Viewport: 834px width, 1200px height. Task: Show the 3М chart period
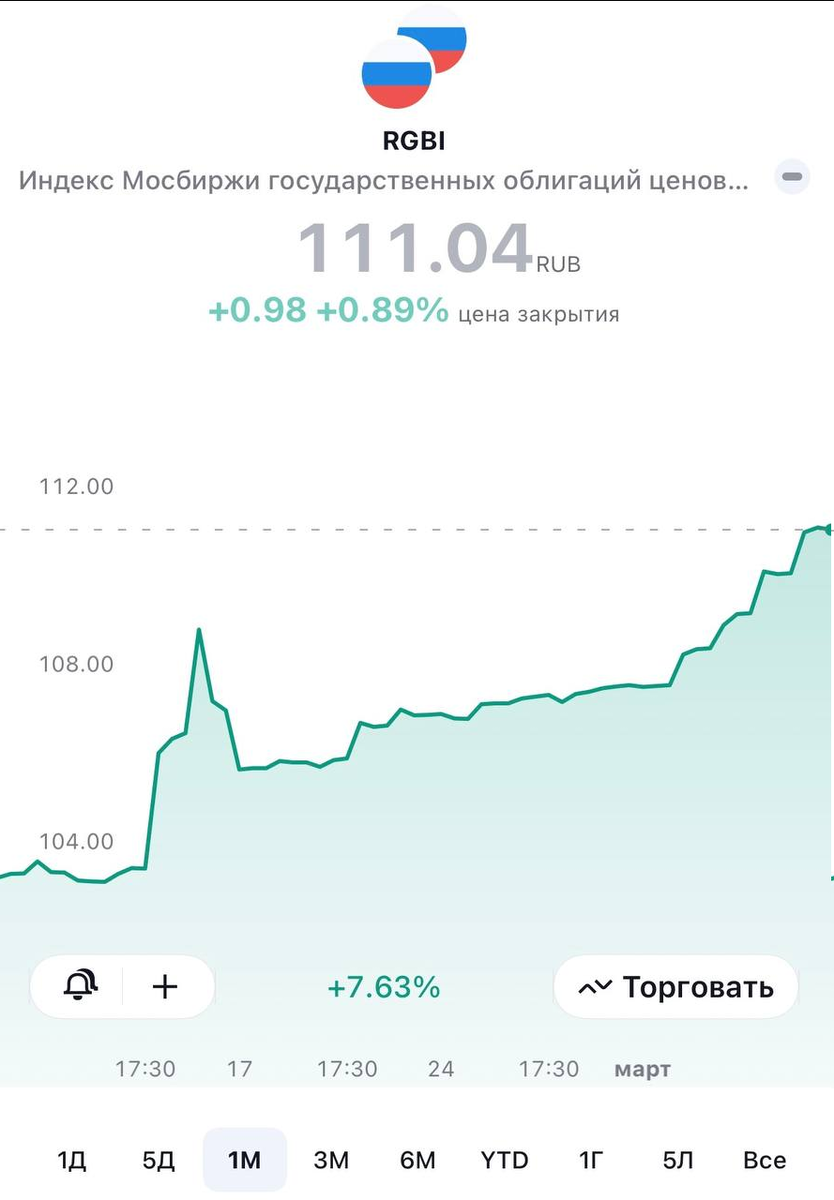click(331, 1160)
